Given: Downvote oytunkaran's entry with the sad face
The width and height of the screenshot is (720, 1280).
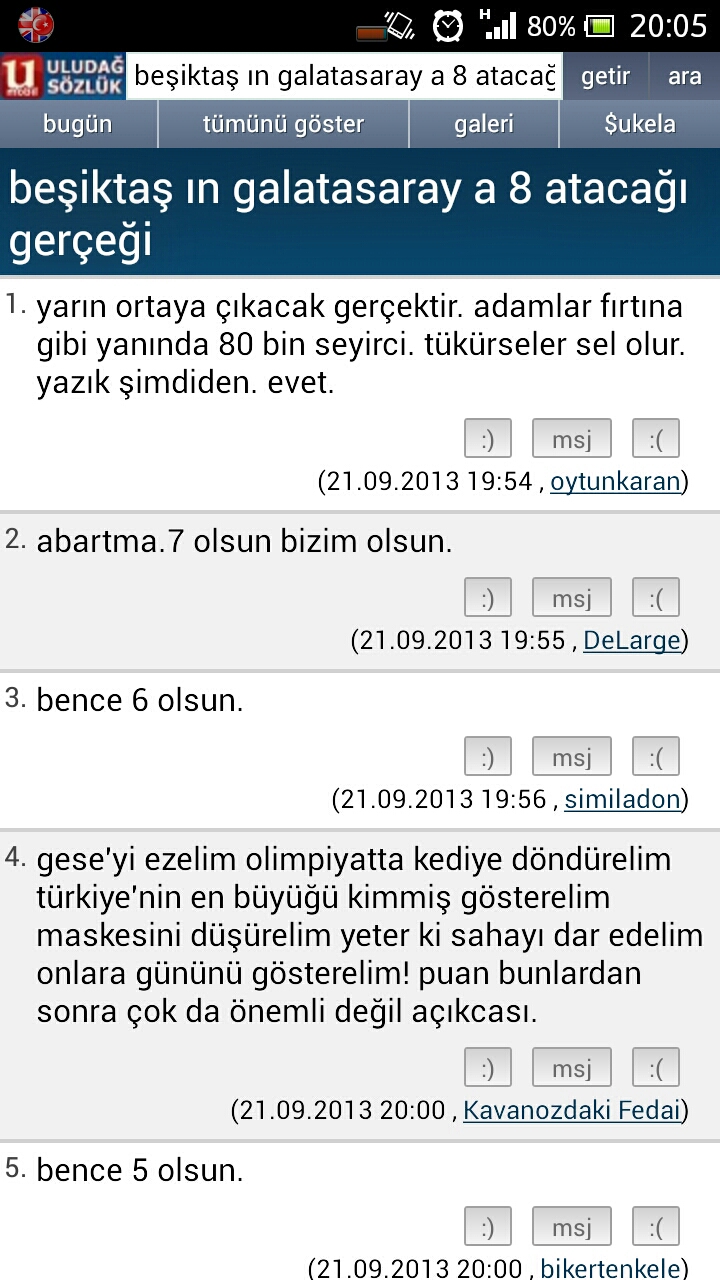Looking at the screenshot, I should pos(656,438).
